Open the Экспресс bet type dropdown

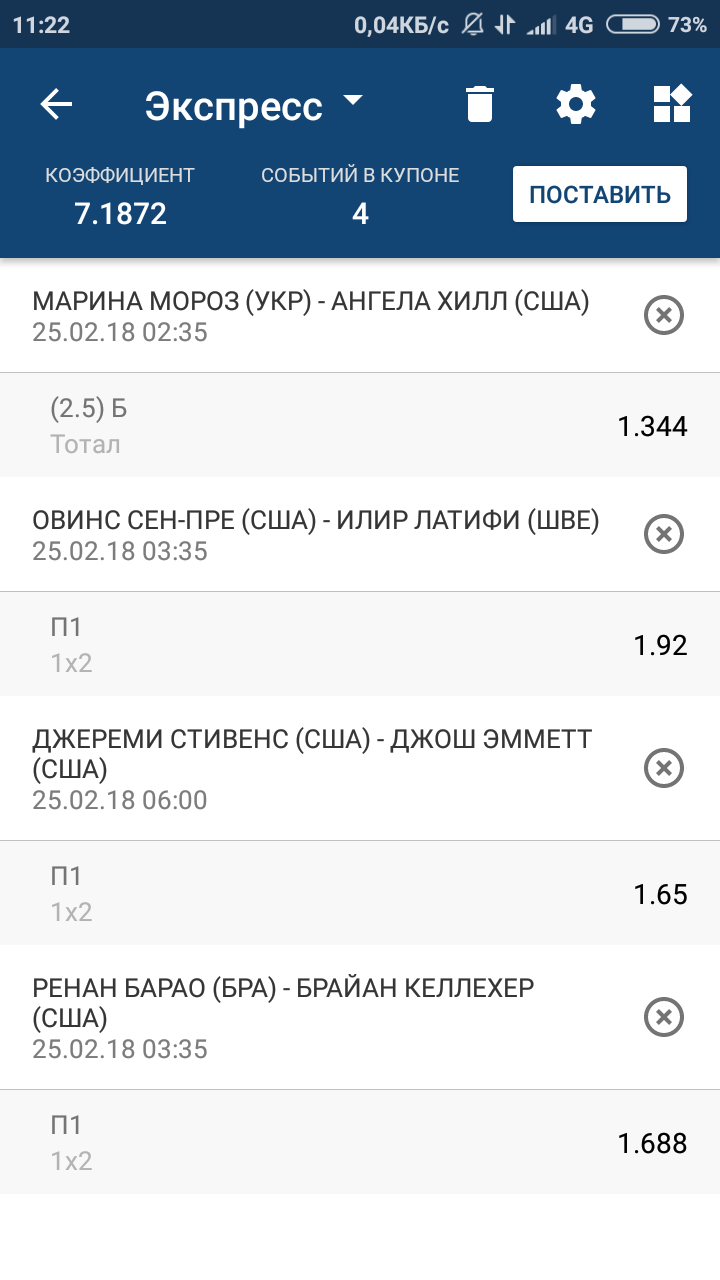pos(254,105)
